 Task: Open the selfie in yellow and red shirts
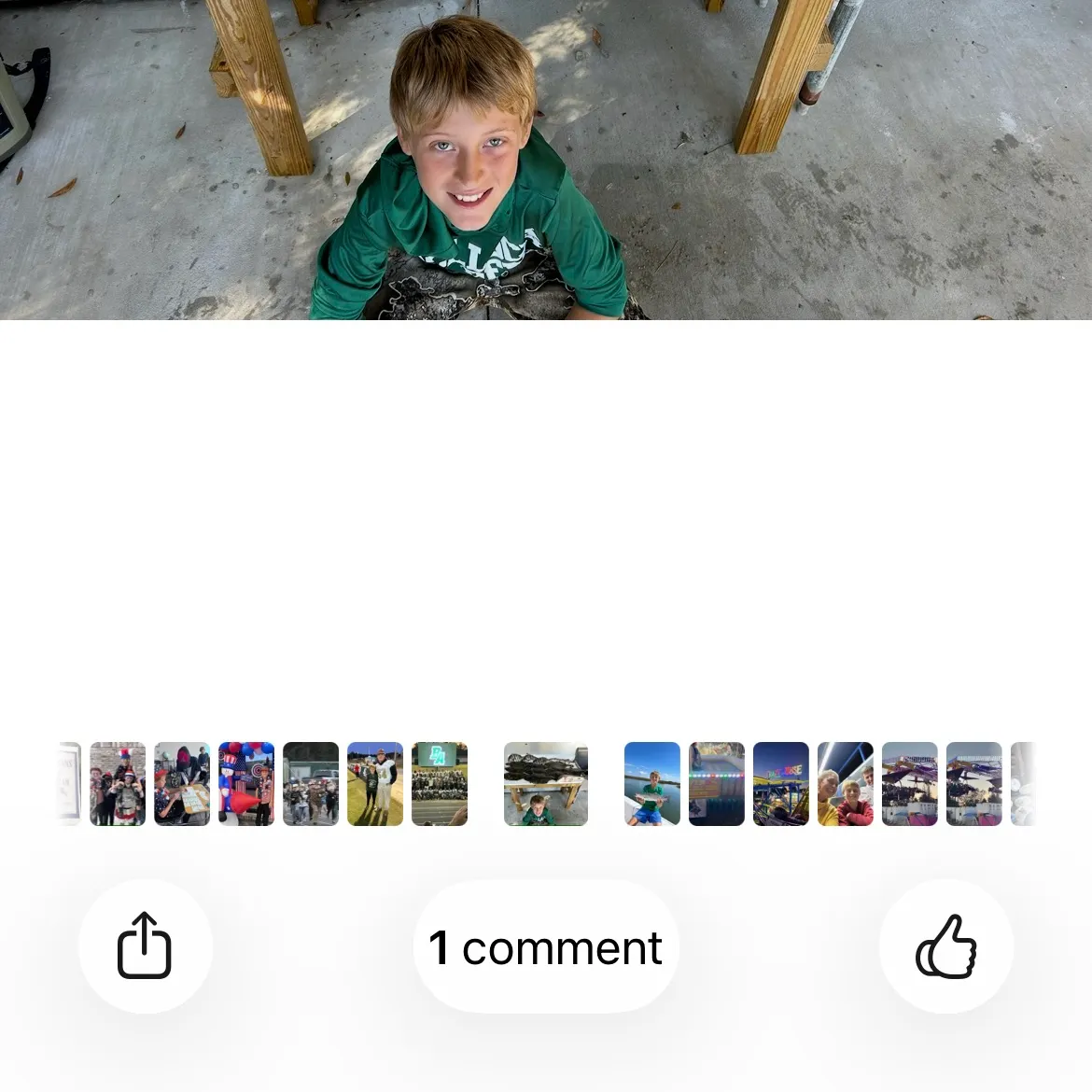tap(846, 784)
